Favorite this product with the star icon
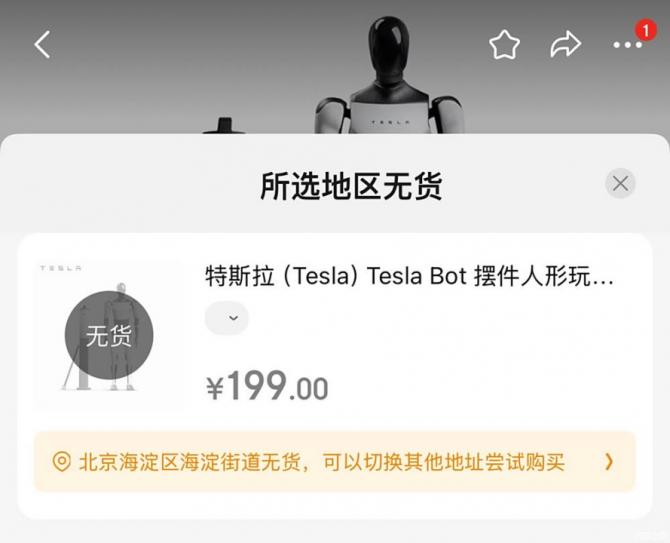 pyautogui.click(x=504, y=45)
